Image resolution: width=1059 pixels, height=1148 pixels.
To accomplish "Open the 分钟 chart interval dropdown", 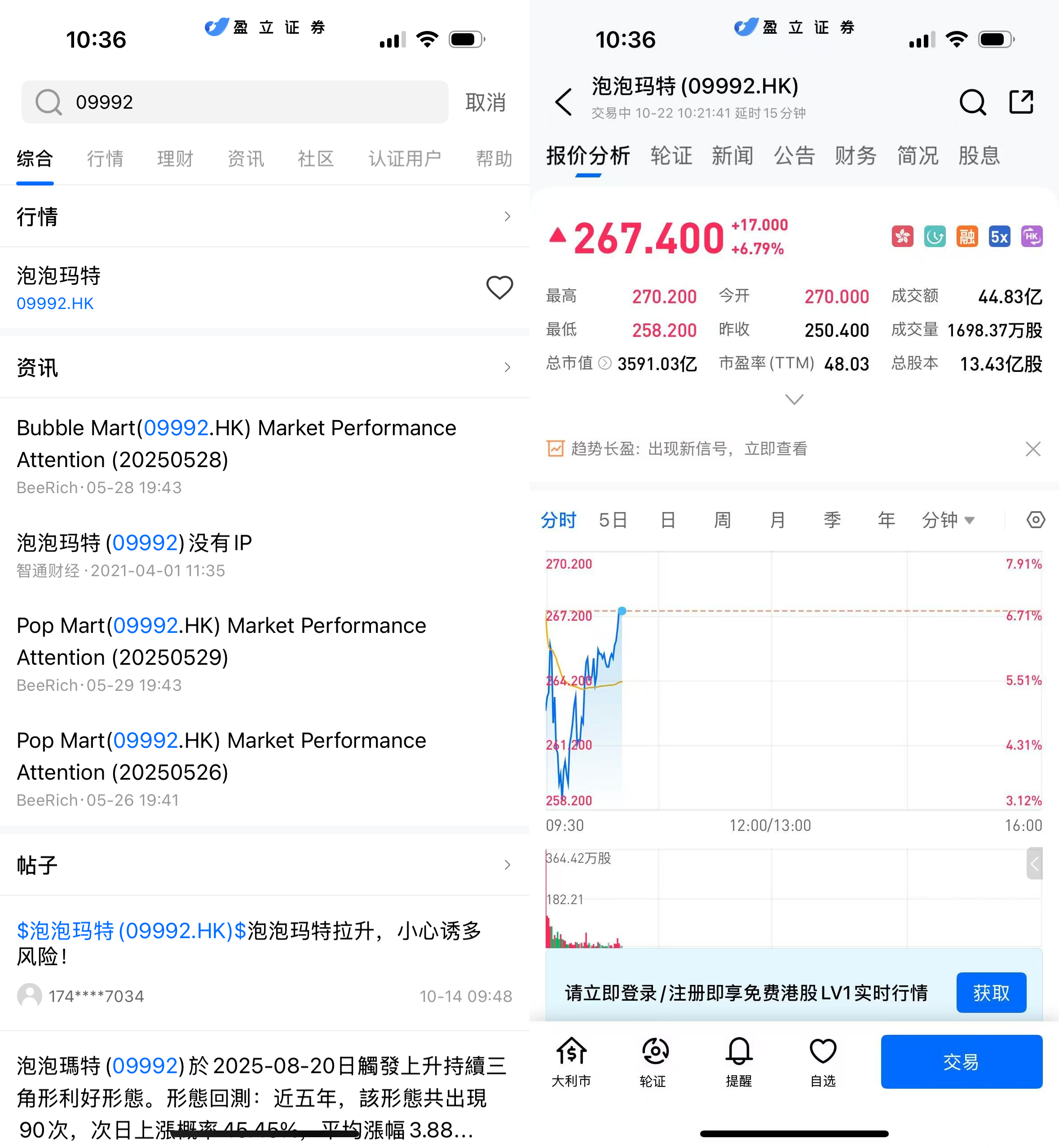I will point(948,520).
